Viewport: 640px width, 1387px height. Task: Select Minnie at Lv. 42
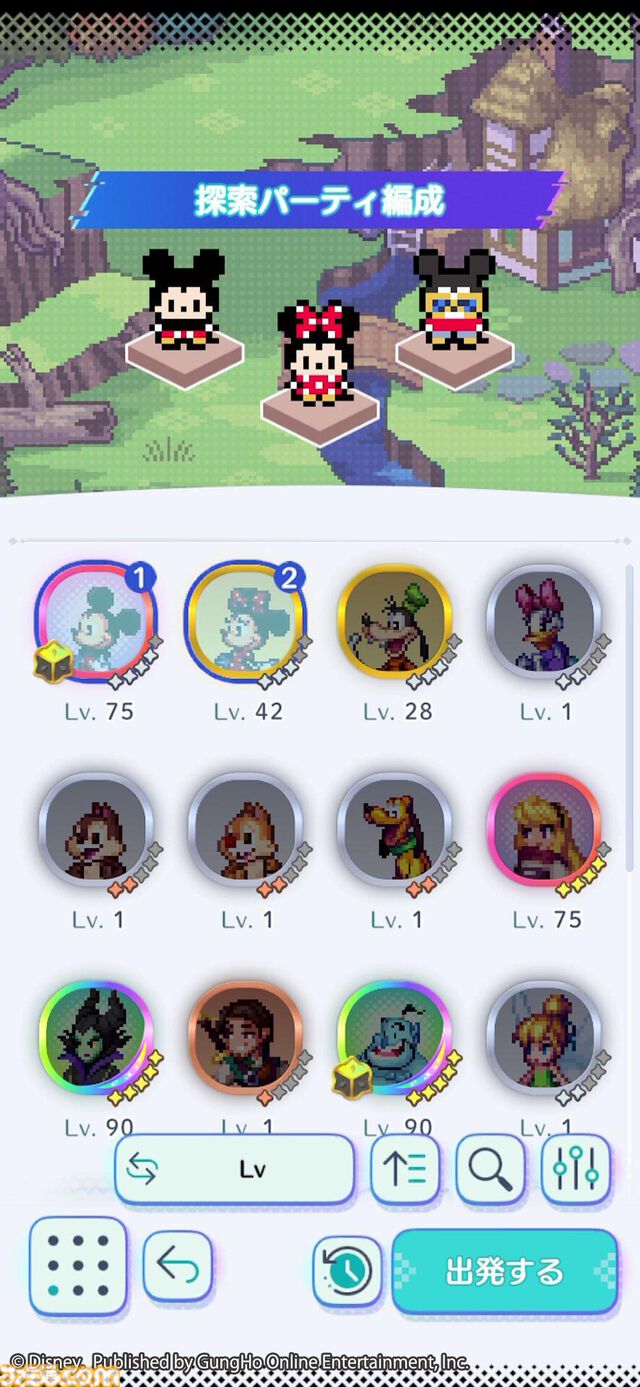(x=245, y=621)
